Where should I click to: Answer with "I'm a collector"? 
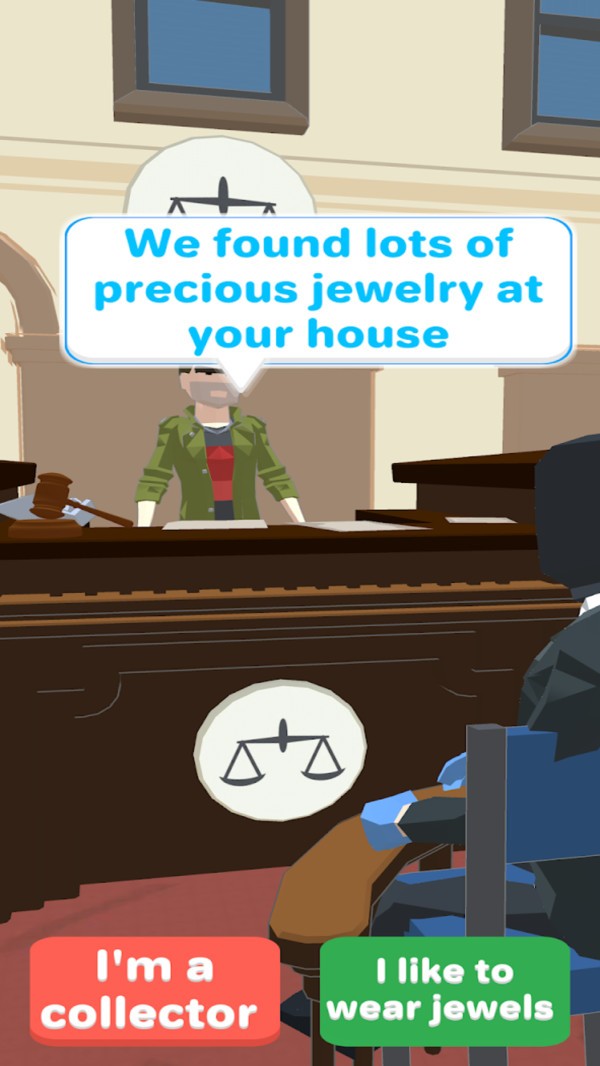pyautogui.click(x=154, y=991)
